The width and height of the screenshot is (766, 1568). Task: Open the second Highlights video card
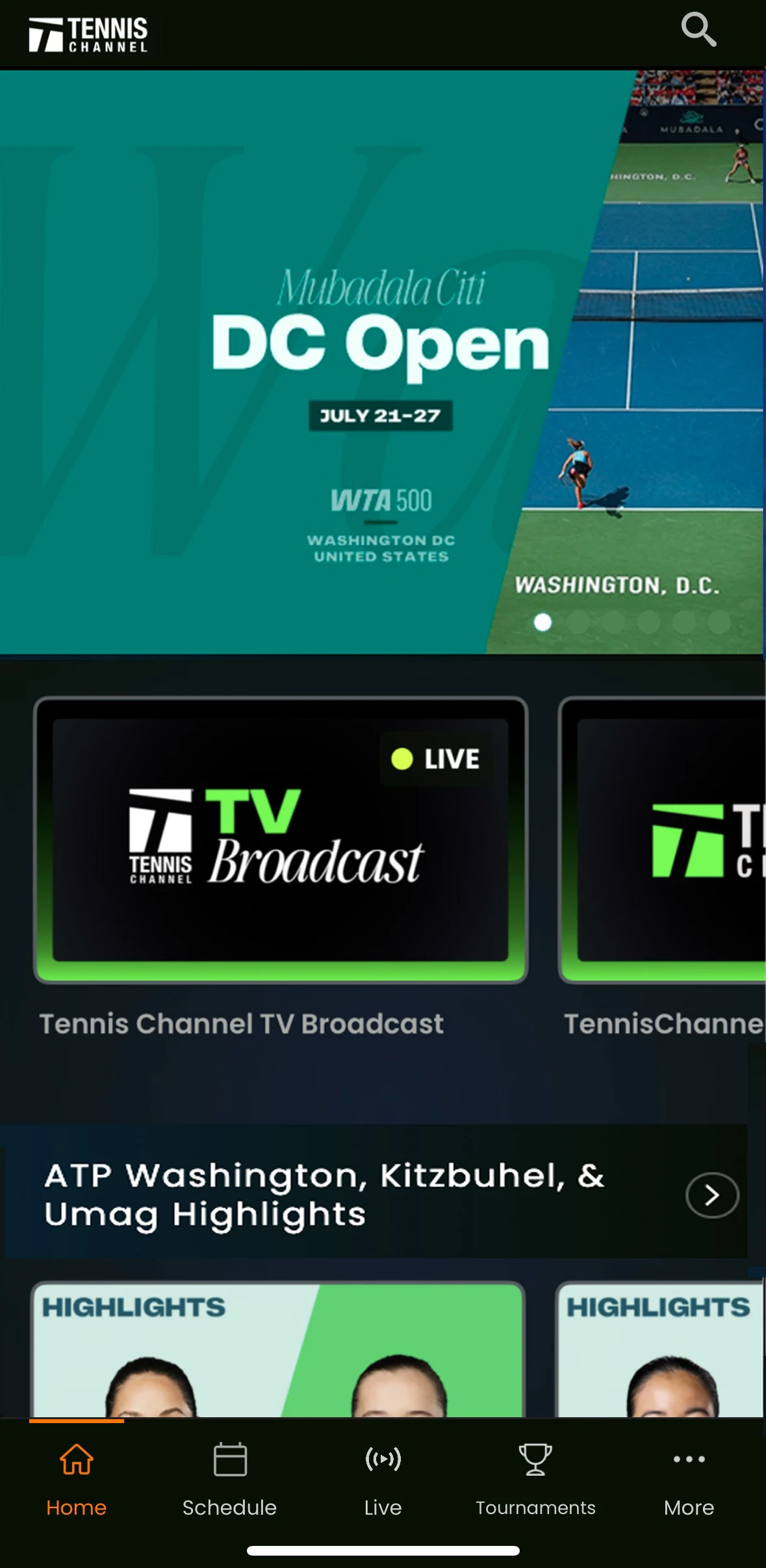pos(659,1350)
